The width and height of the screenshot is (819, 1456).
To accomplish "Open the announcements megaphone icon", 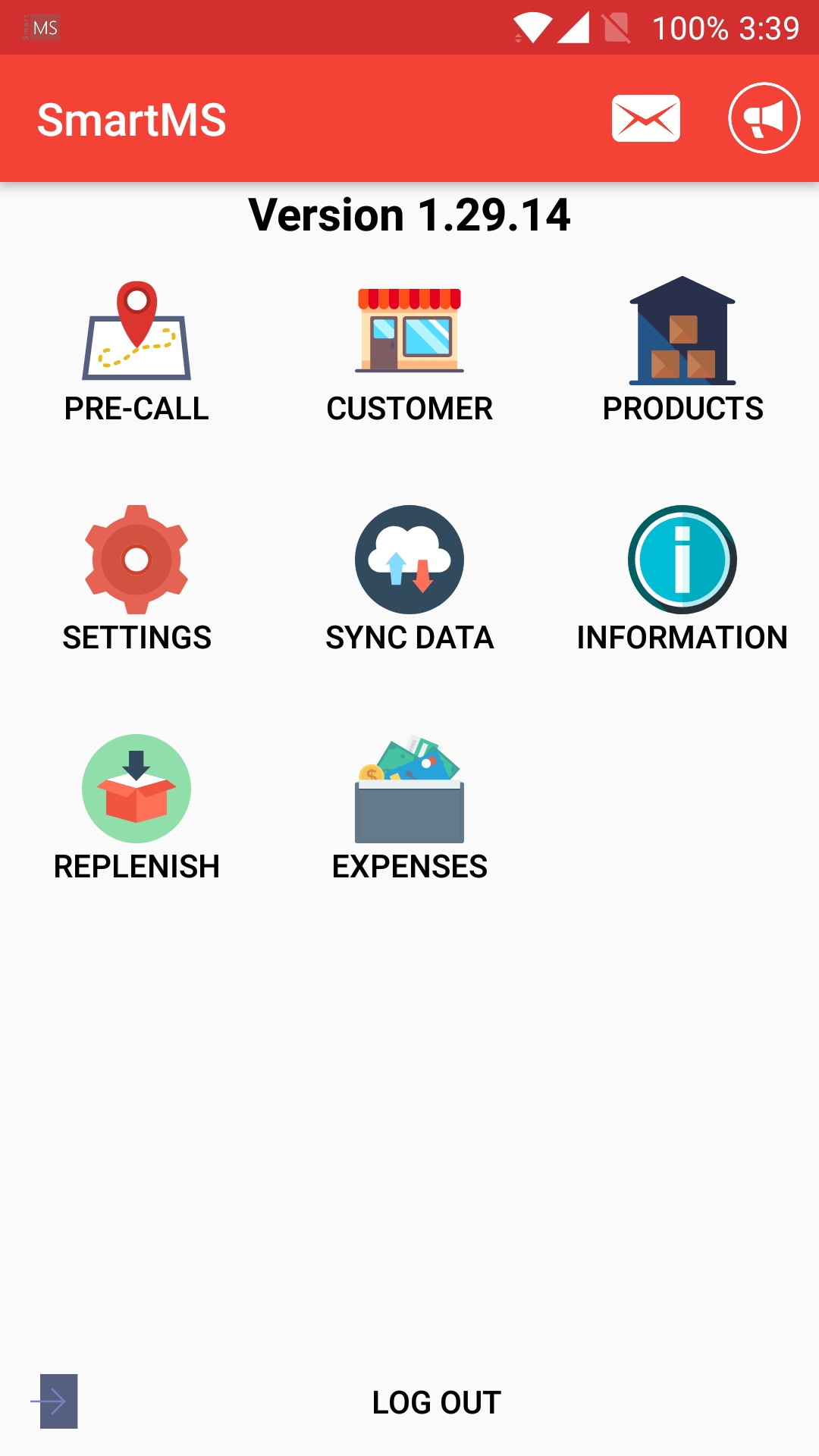I will point(764,118).
